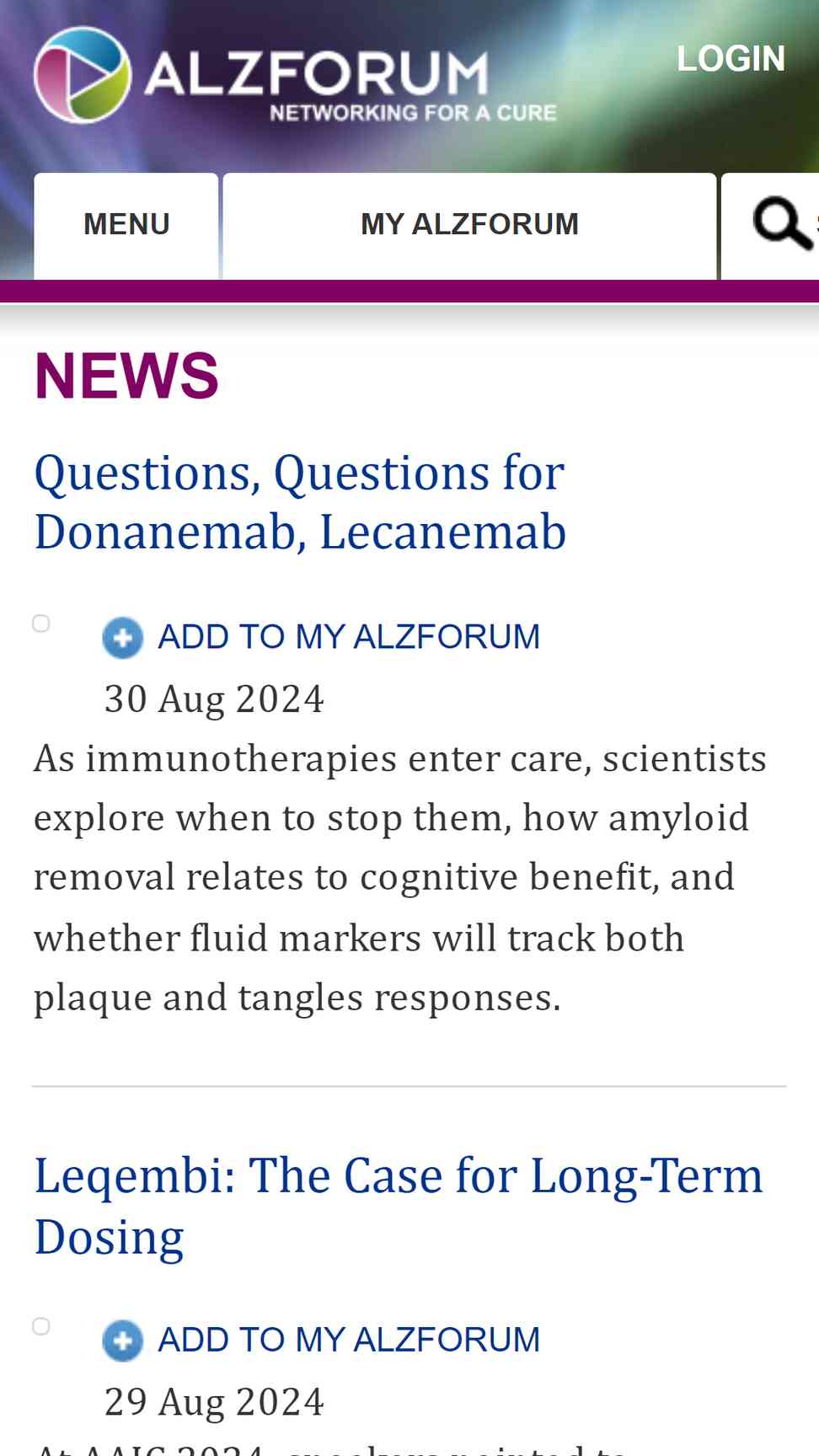The width and height of the screenshot is (819, 1456).
Task: Add the 30 Aug article to My Alzforum
Action: [x=321, y=637]
